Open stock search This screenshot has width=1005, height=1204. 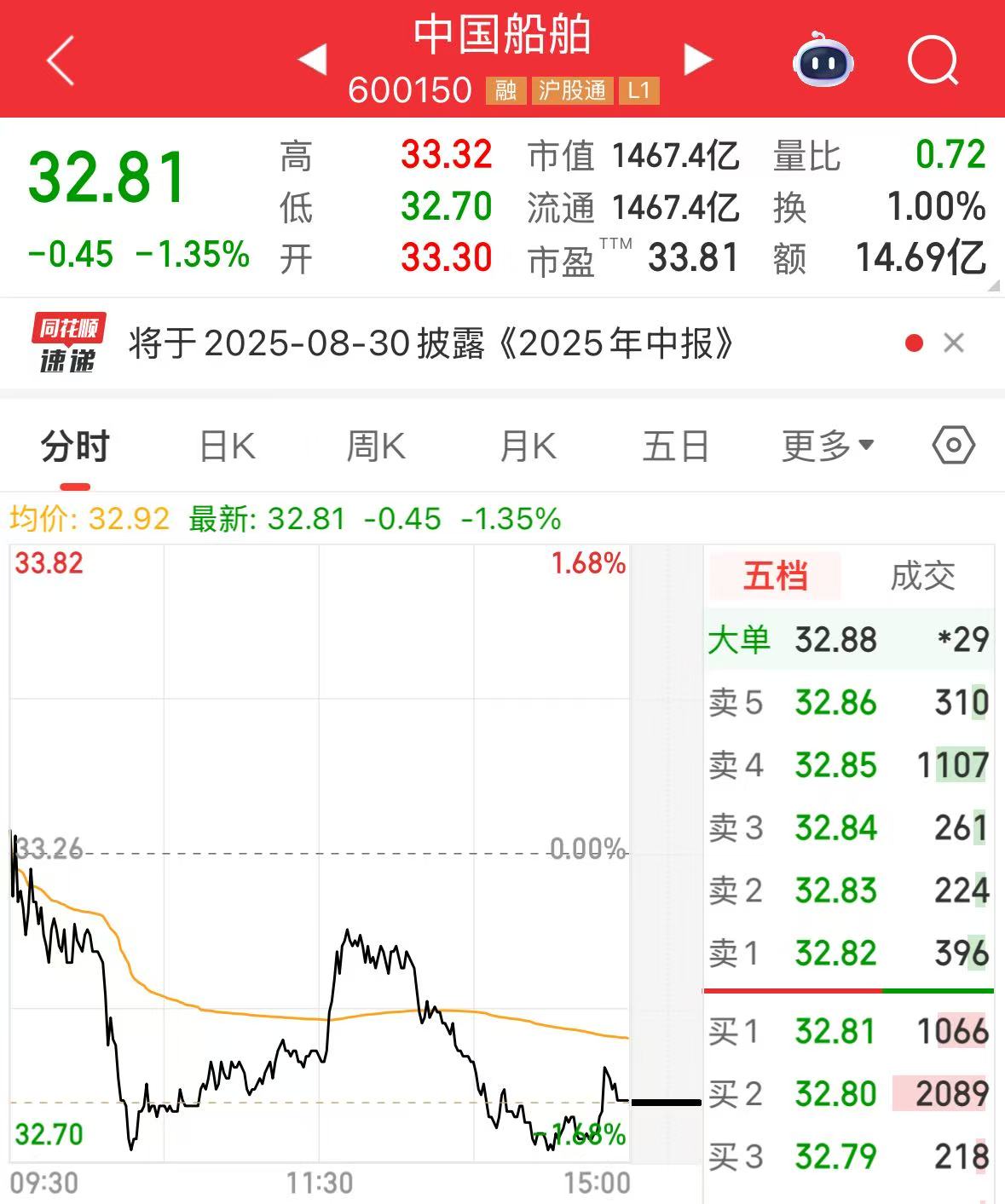tap(933, 61)
